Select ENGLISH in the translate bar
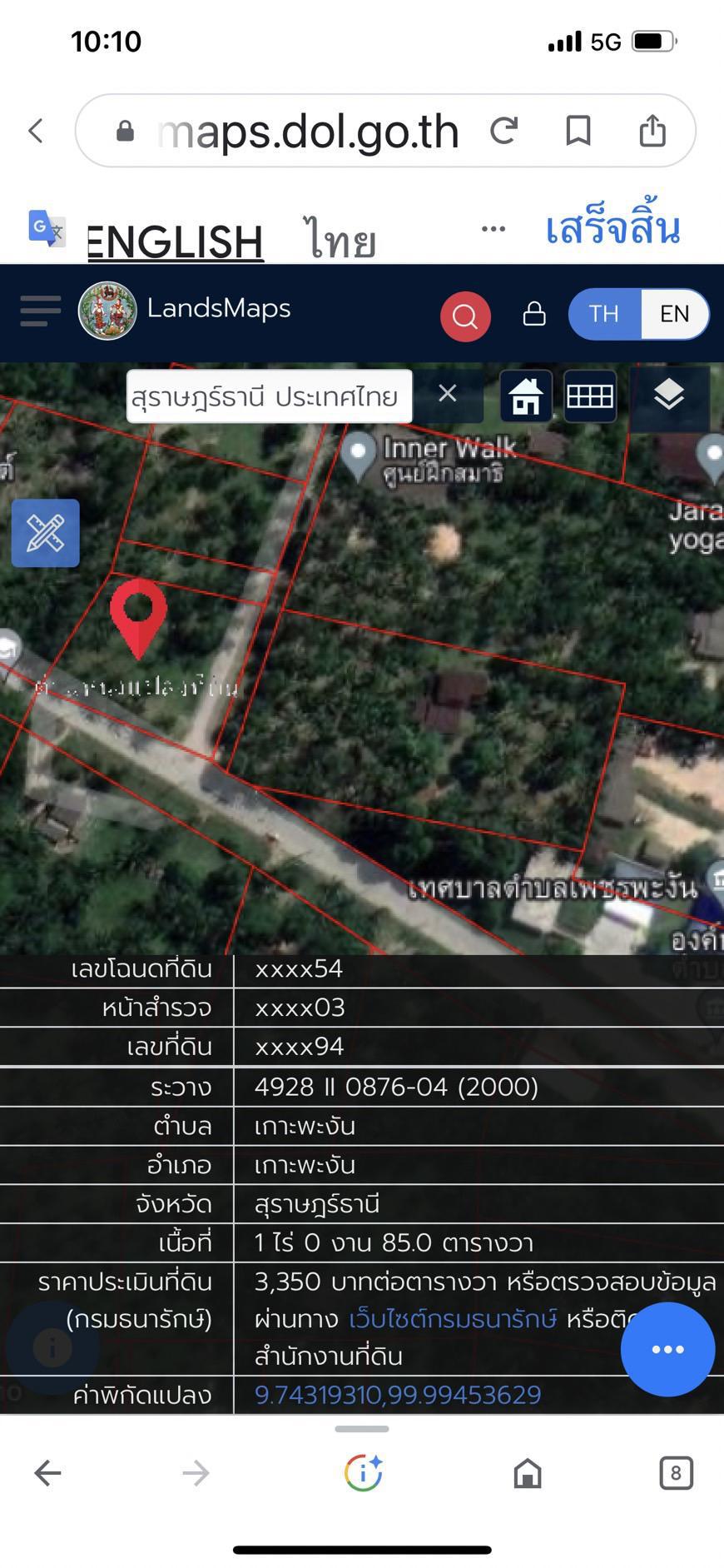This screenshot has width=724, height=1568. click(176, 241)
